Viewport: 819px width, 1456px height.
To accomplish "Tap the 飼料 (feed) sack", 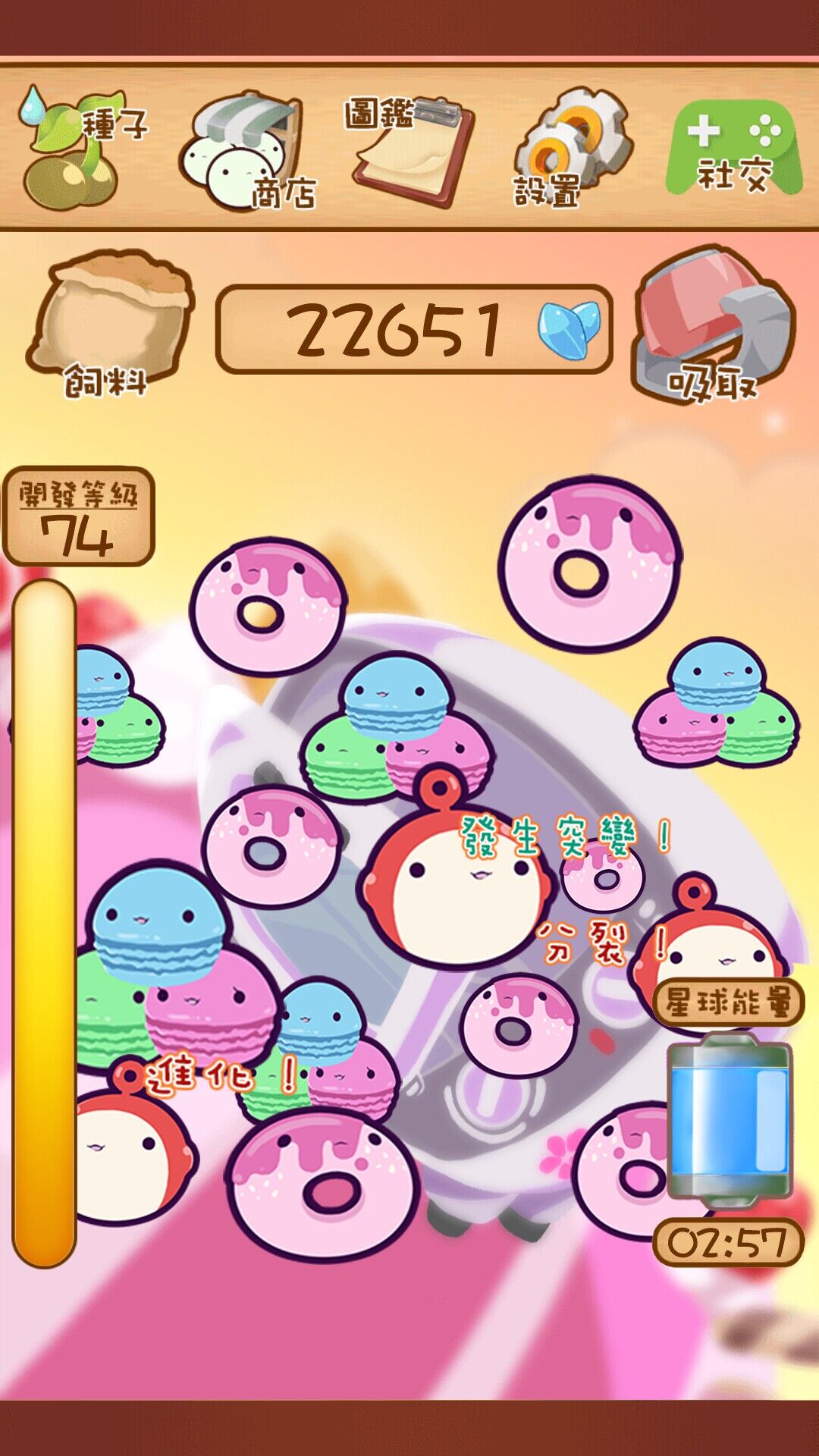I will (x=110, y=322).
